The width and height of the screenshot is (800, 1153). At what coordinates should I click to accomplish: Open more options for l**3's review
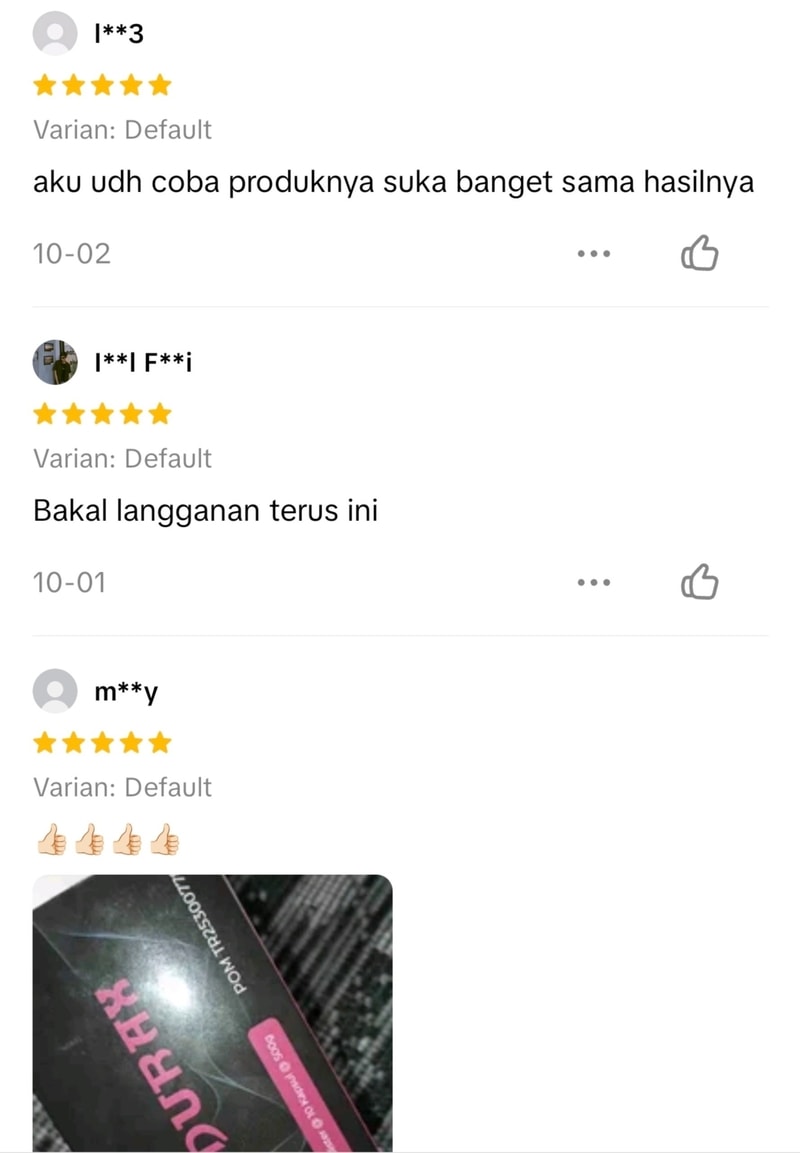595,253
